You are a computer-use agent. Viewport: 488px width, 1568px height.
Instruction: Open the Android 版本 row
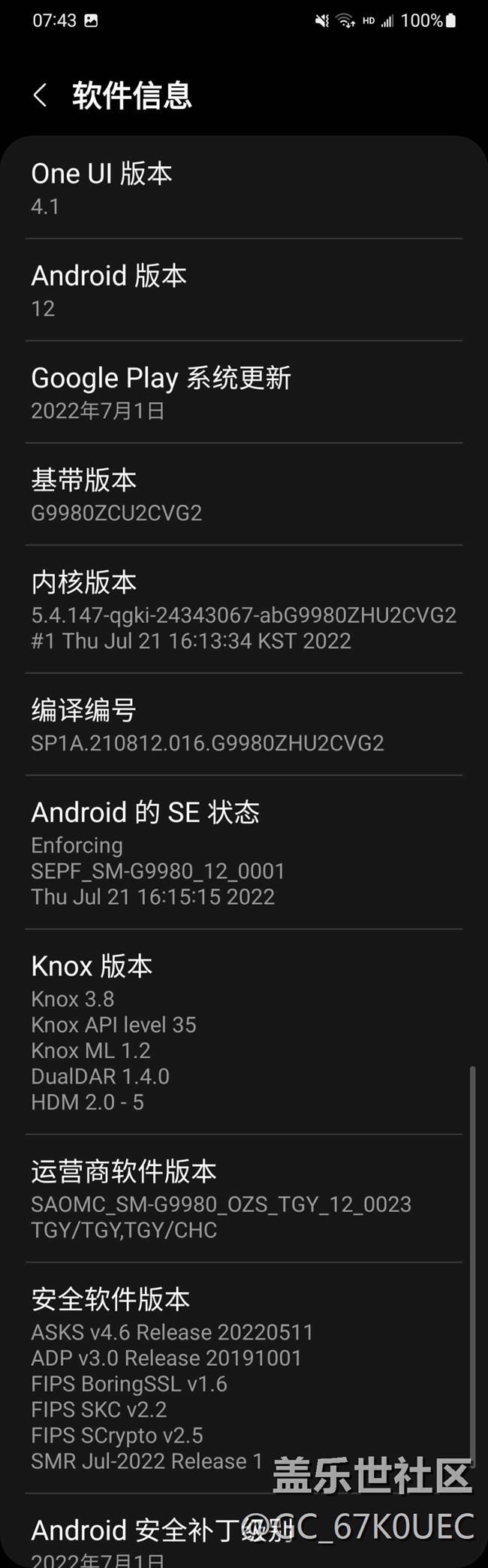[243, 290]
